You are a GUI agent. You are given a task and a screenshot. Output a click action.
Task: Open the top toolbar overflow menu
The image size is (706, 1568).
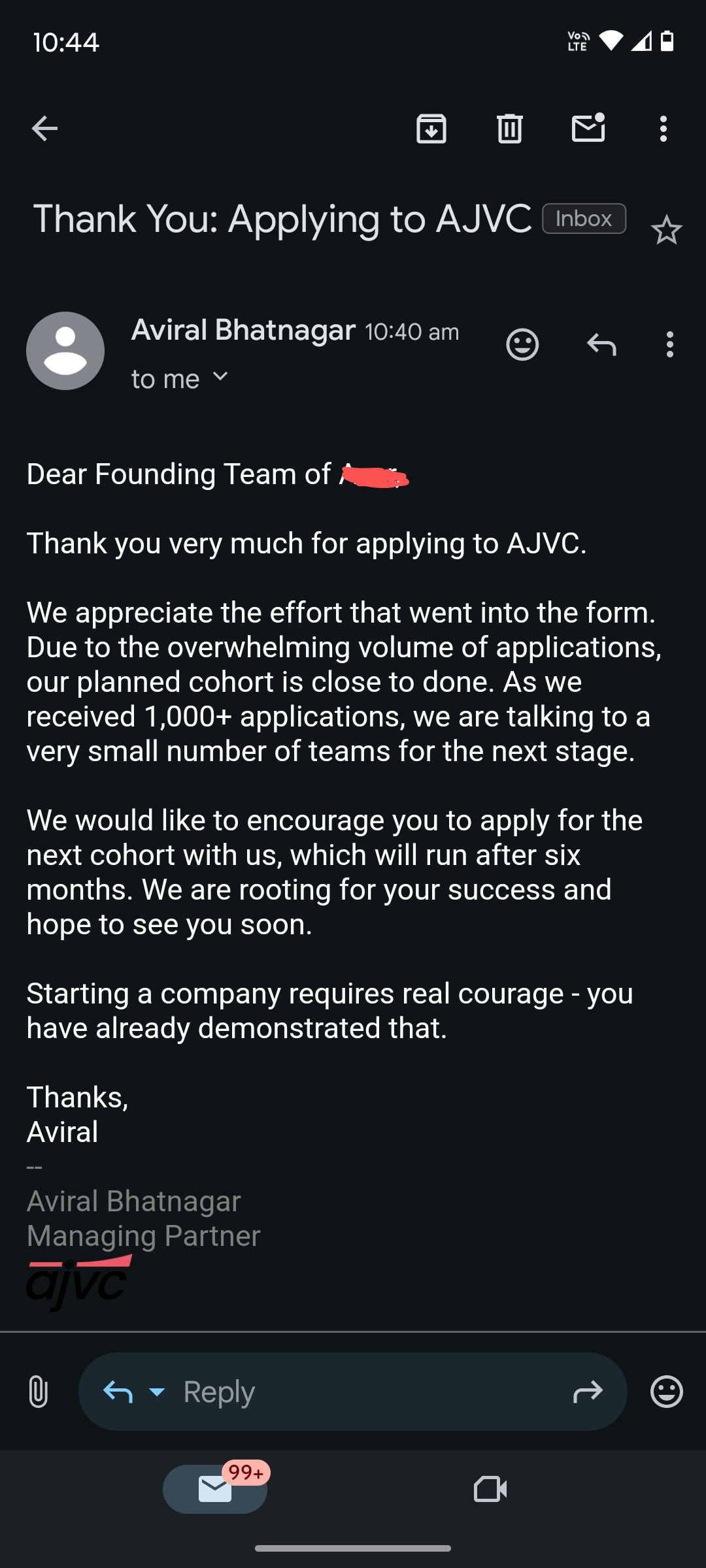pyautogui.click(x=664, y=129)
